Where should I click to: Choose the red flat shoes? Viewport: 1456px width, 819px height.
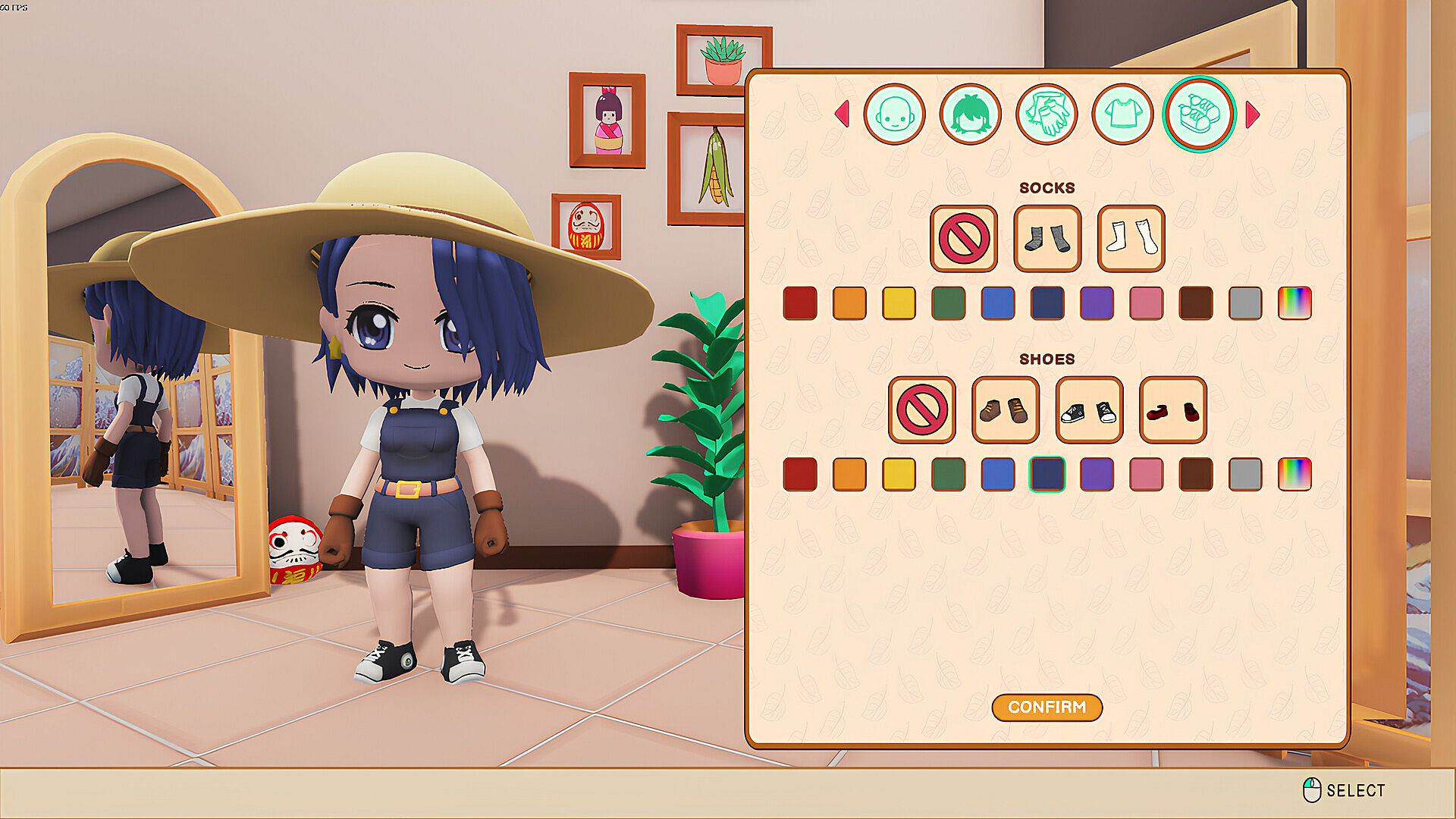click(1172, 409)
